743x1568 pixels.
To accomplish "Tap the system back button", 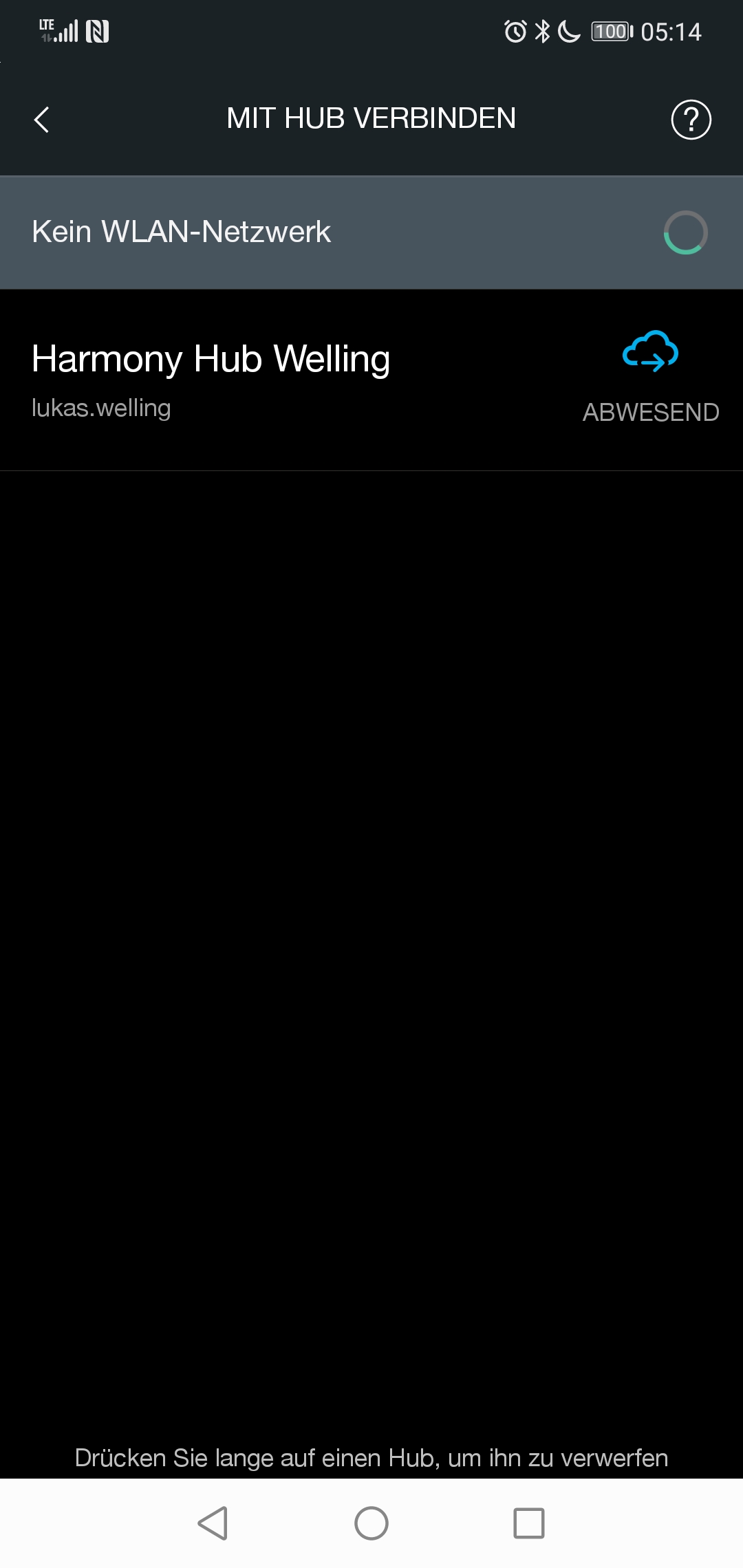I will pos(213,1523).
